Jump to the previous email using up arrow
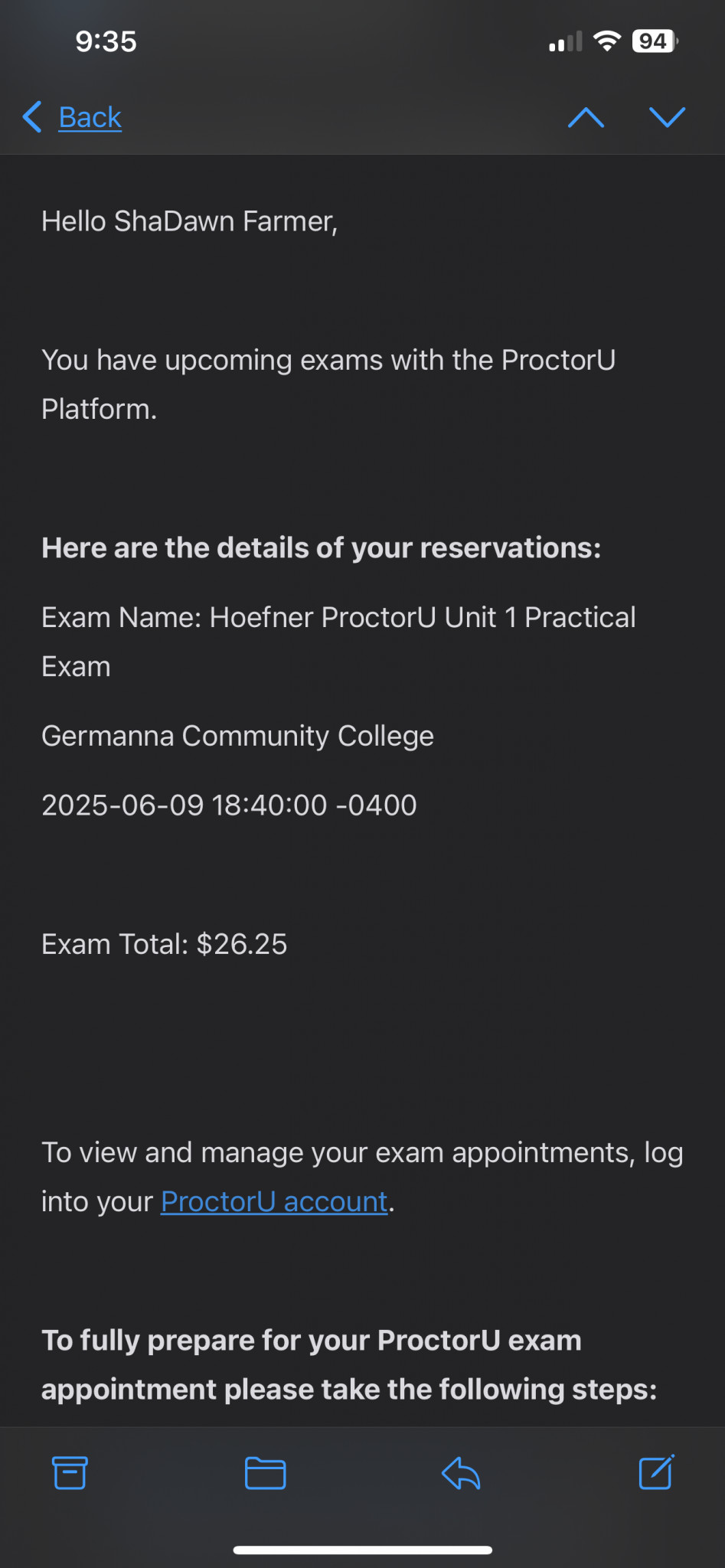This screenshot has width=725, height=1568. (x=586, y=117)
